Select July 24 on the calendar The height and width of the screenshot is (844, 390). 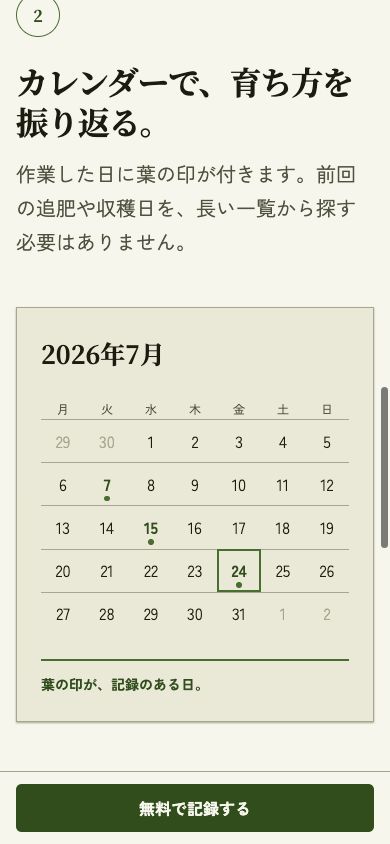coord(239,571)
